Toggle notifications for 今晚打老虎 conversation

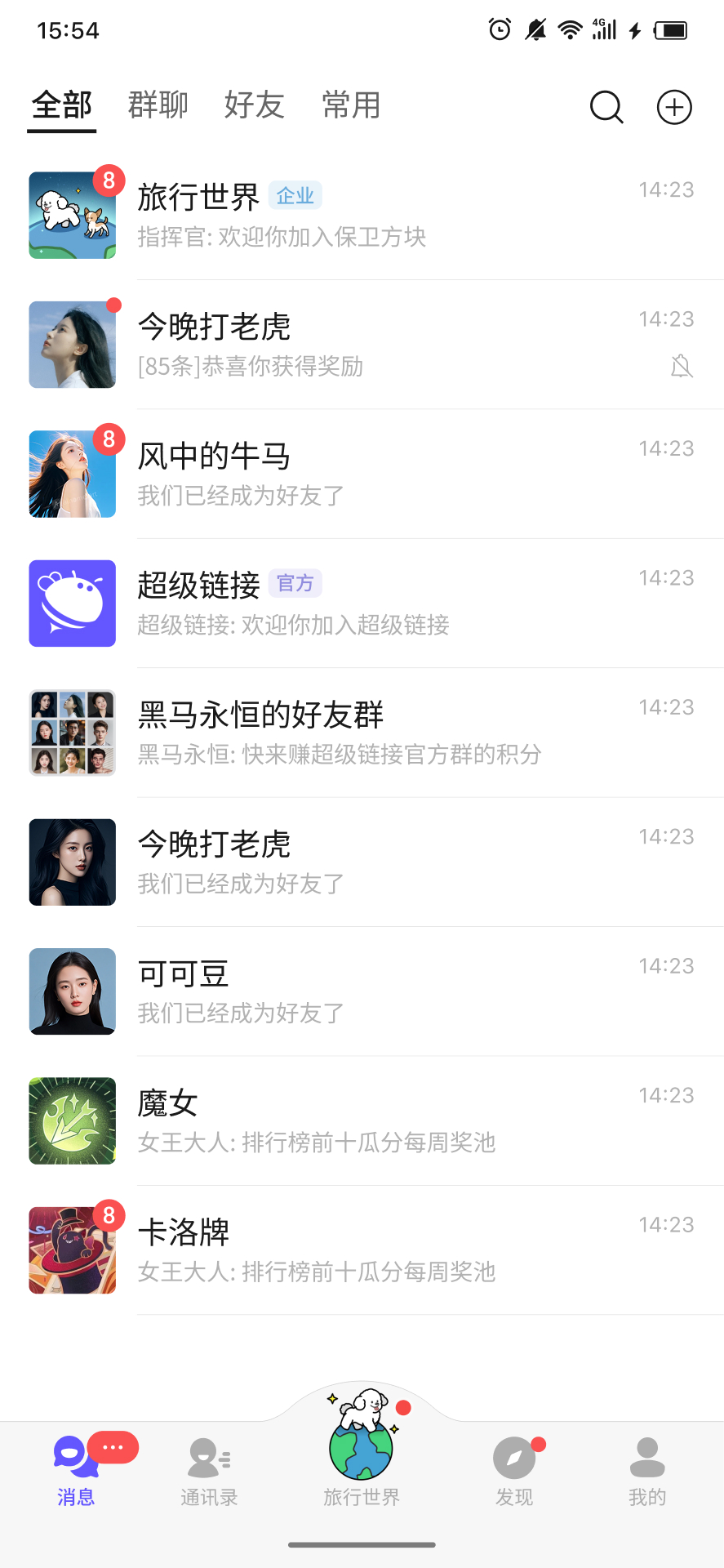682,367
